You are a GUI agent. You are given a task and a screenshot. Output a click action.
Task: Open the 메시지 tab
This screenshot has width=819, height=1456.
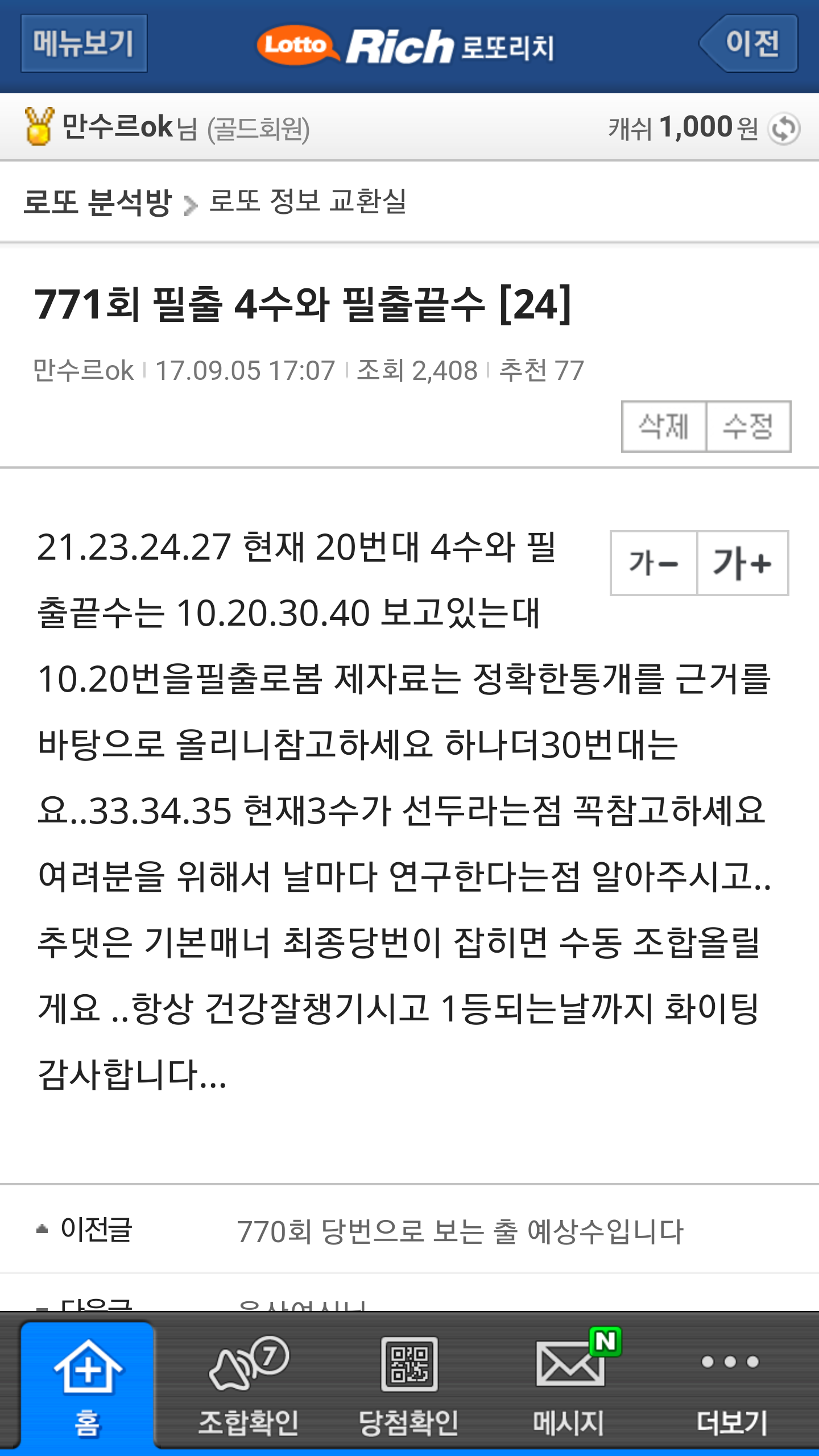(x=569, y=1385)
